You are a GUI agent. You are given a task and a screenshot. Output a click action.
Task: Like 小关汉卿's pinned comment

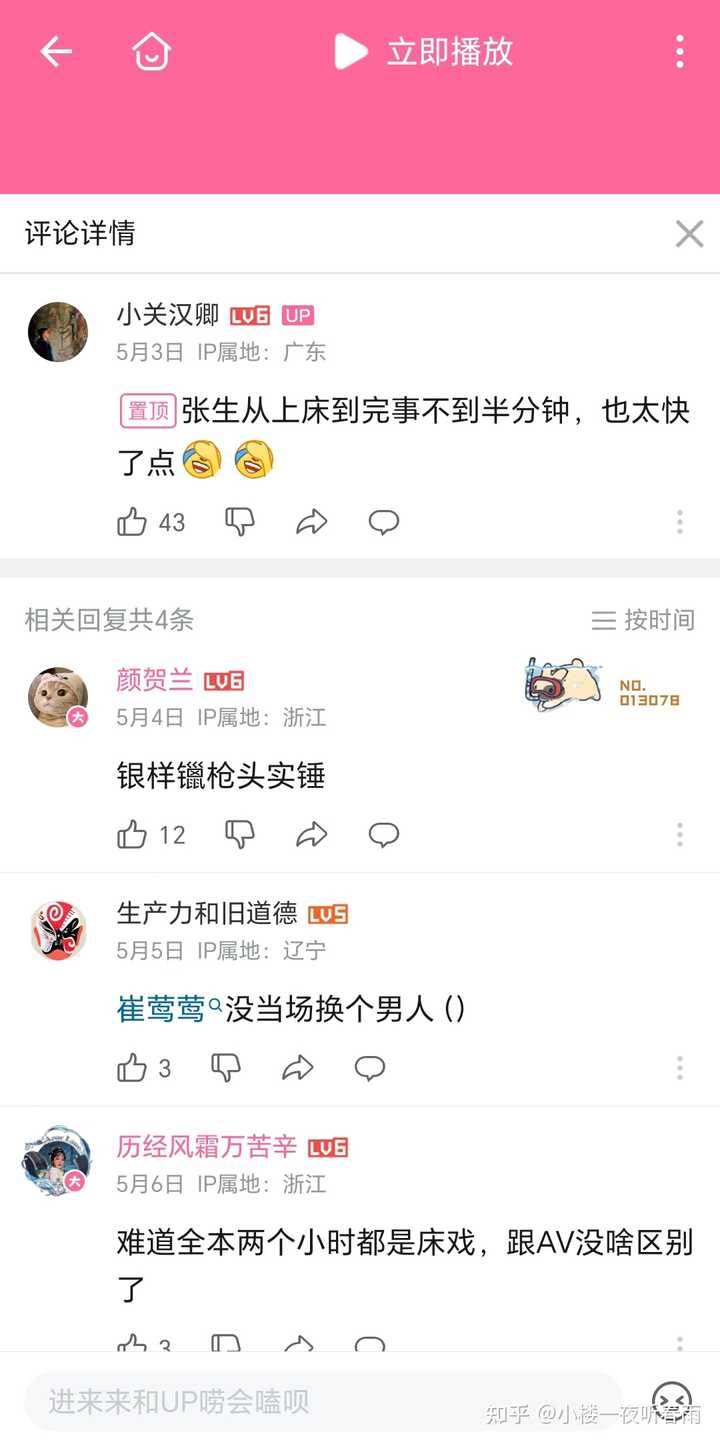pos(132,522)
